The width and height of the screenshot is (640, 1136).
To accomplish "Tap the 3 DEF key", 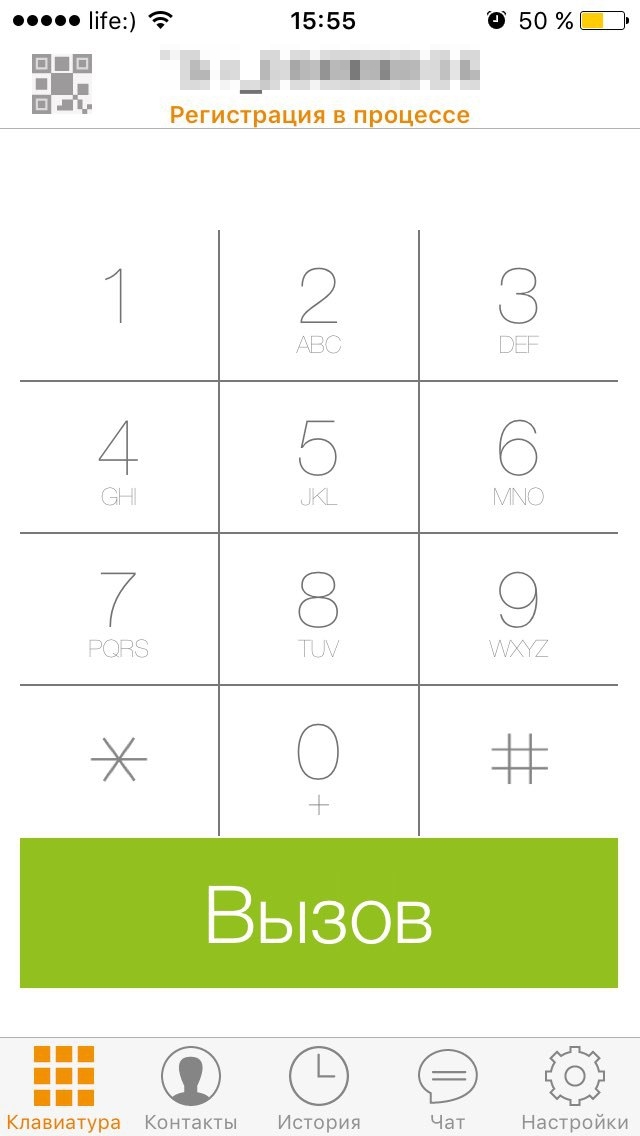I will tap(519, 306).
